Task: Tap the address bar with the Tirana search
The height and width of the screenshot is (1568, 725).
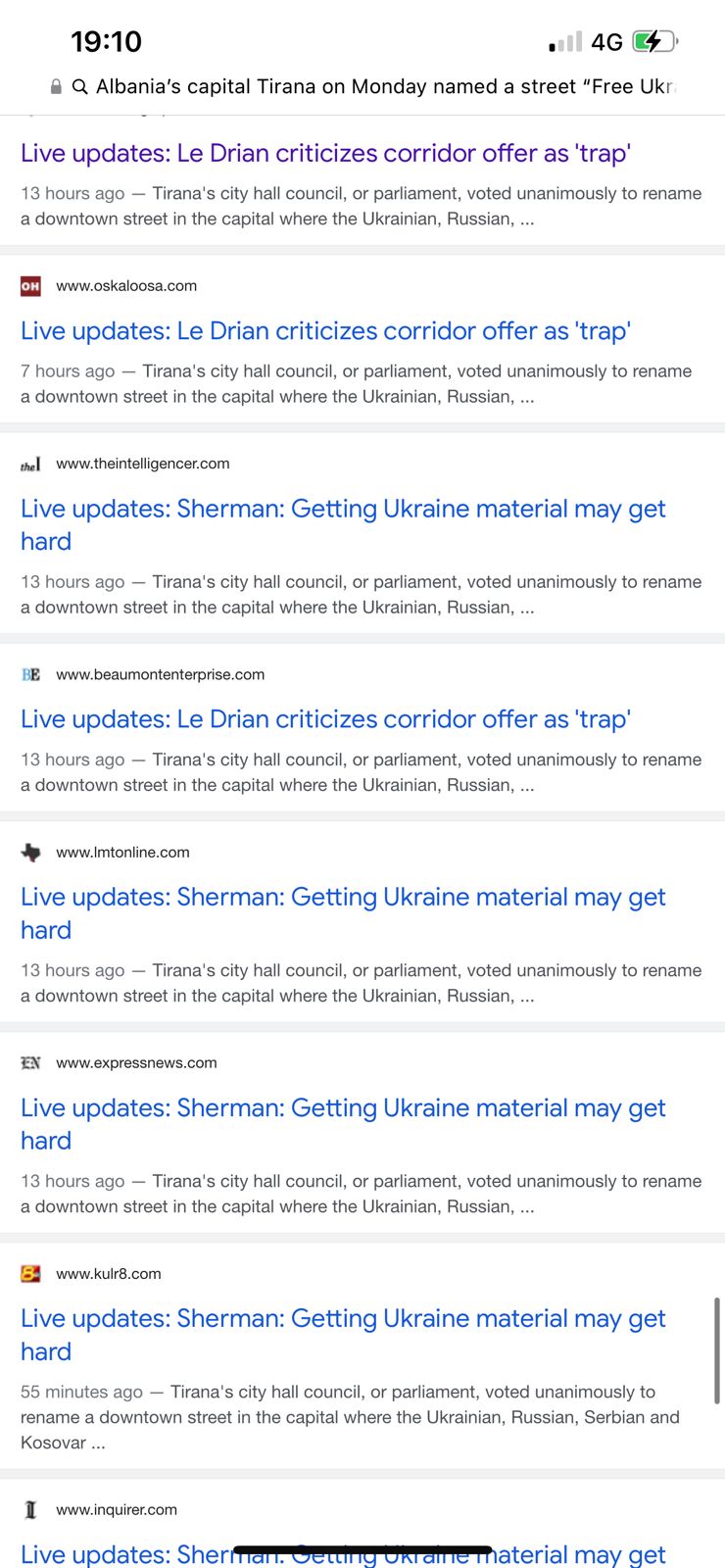Action: (x=362, y=86)
